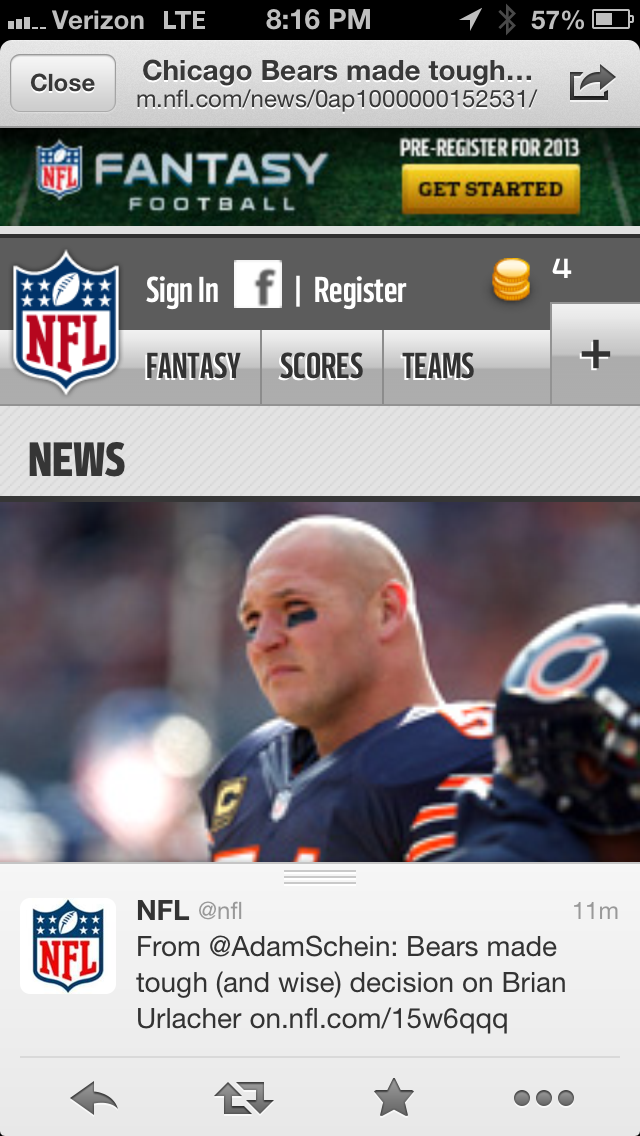Open the Register link
Screen dimensions: 640x1136
pyautogui.click(x=360, y=291)
